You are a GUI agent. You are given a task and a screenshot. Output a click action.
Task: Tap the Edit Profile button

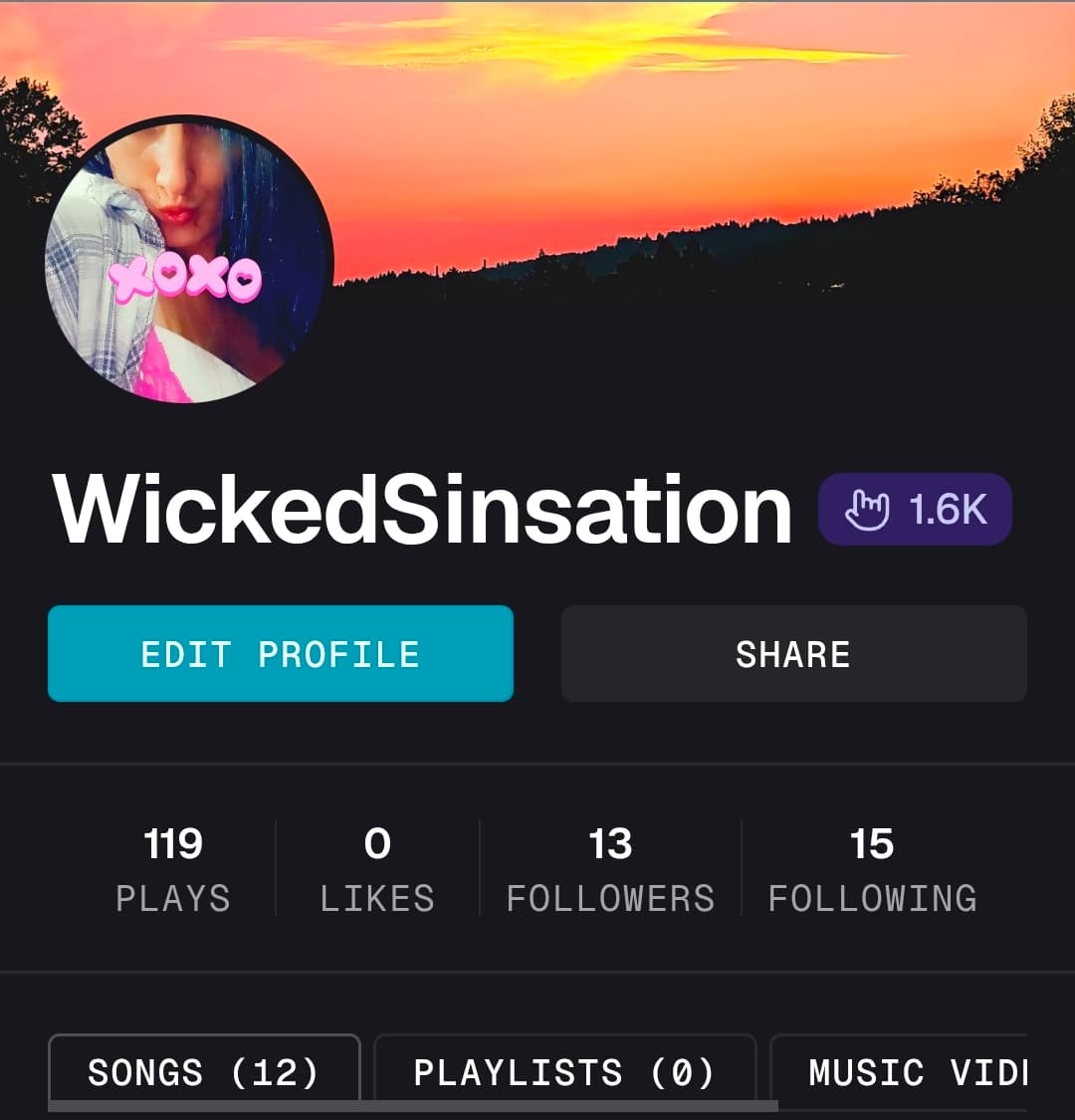(280, 654)
